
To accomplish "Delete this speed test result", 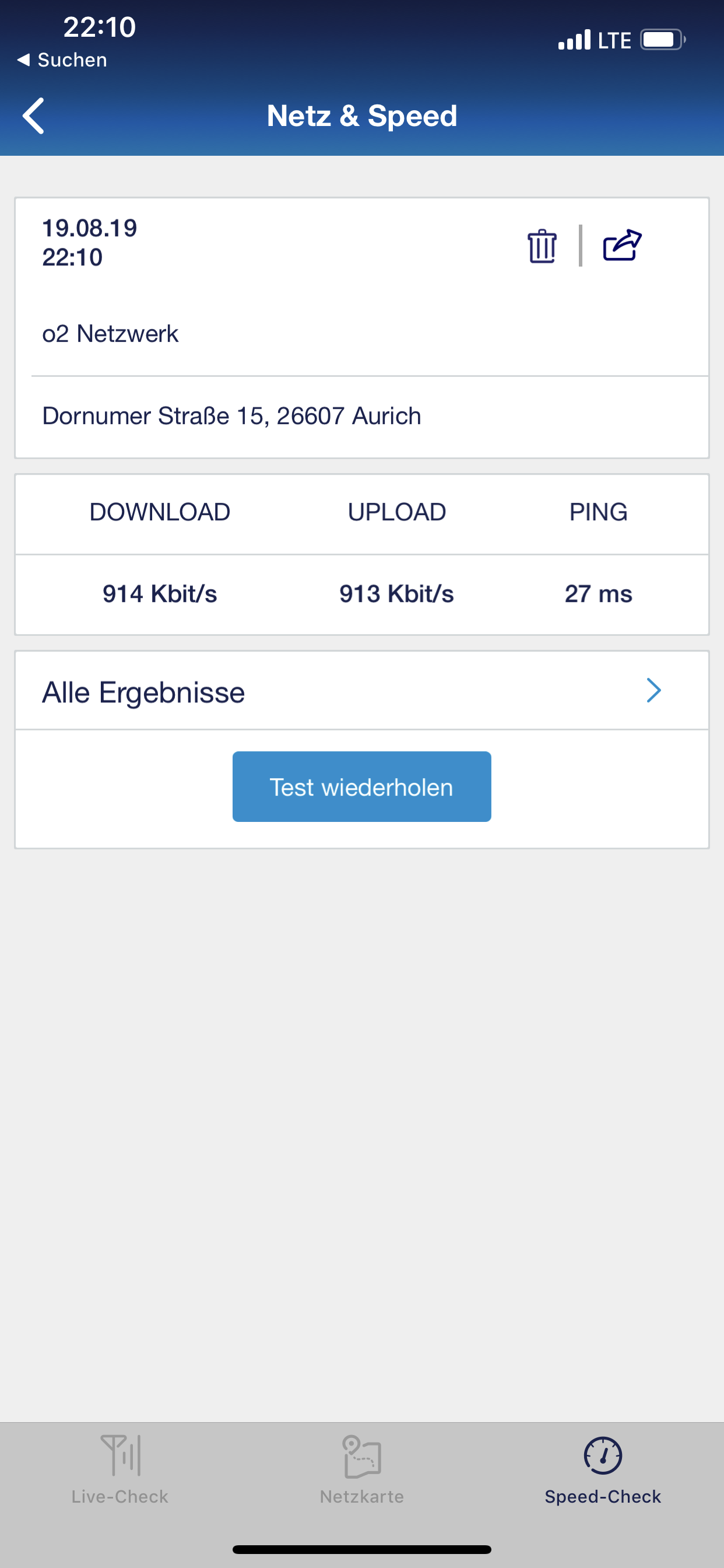I will tap(542, 246).
